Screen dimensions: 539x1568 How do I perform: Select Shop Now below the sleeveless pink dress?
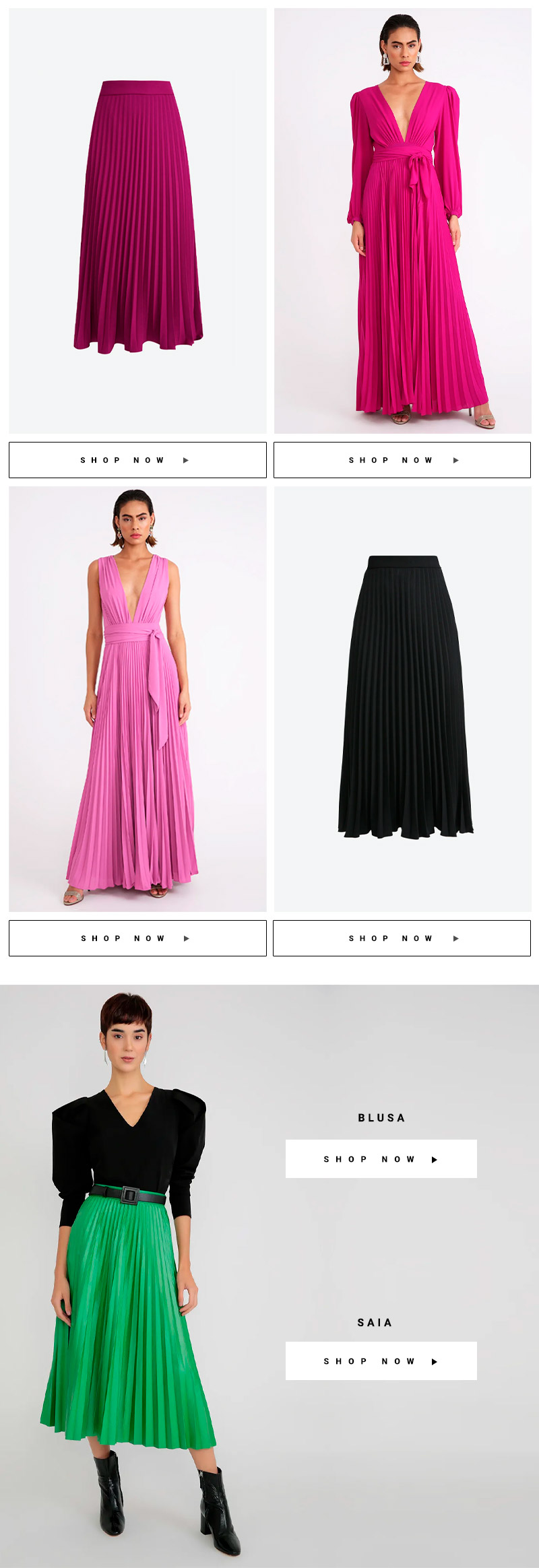point(137,938)
